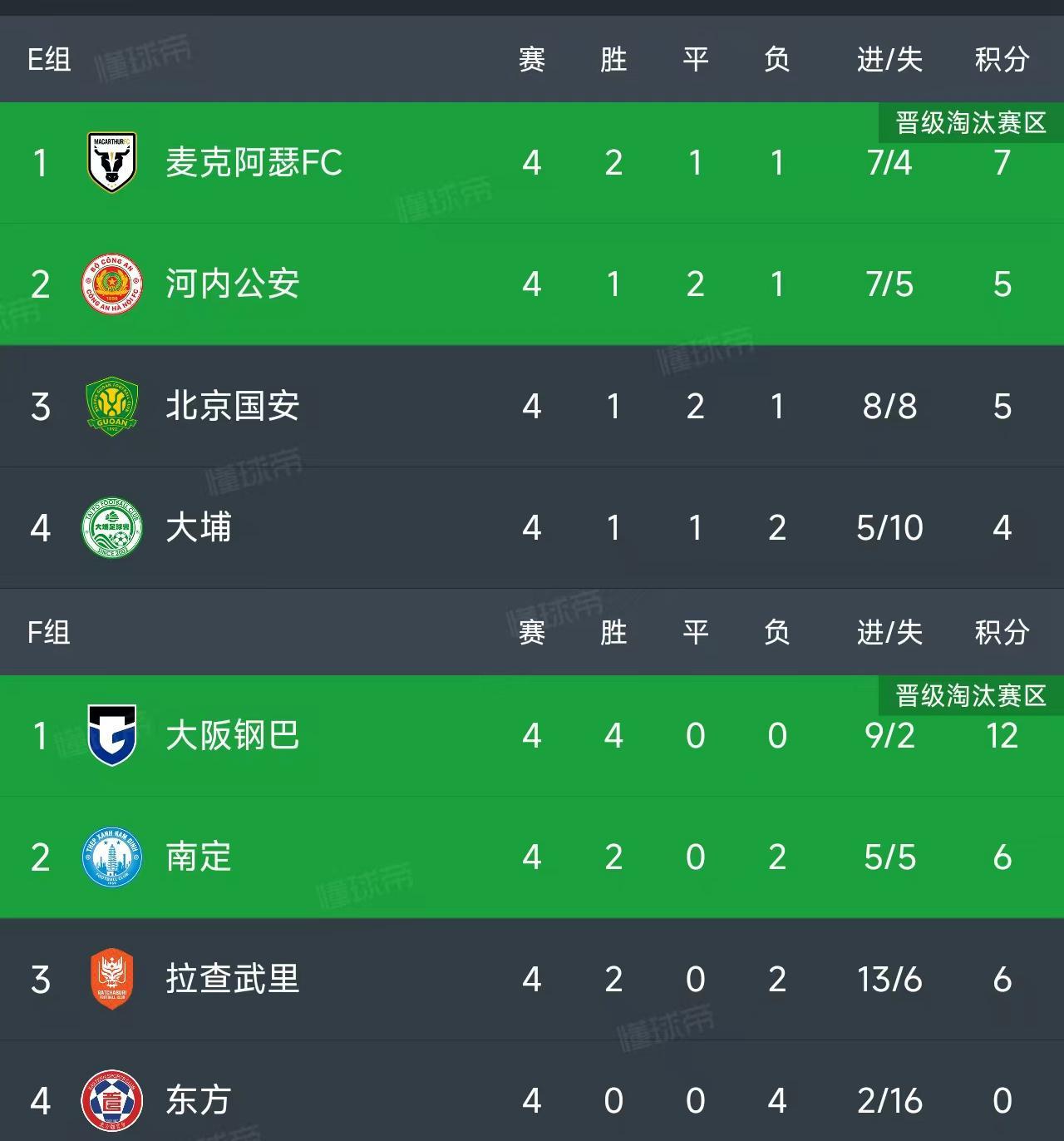1064x1141 pixels.
Task: Click the 晋级淘汰赛区 label in F组
Action: click(968, 691)
